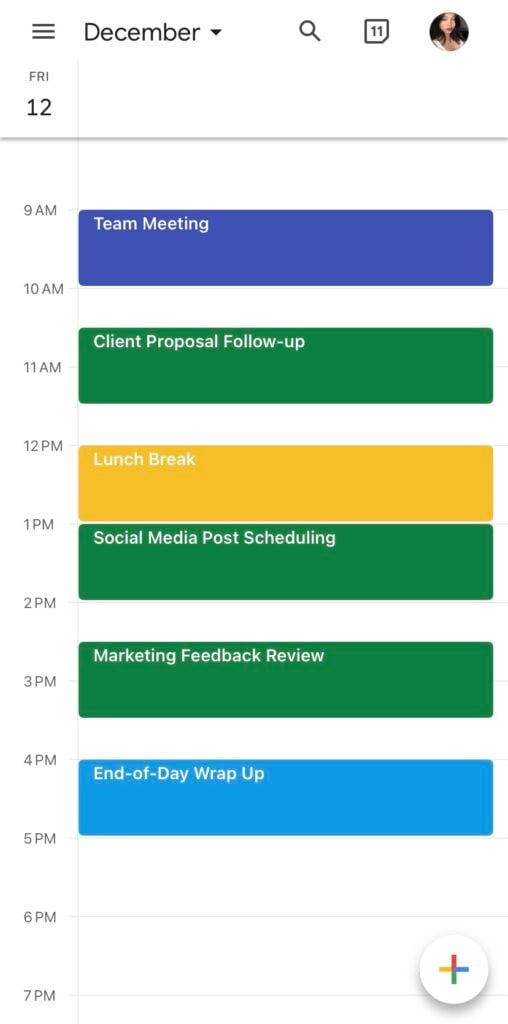Open the Marketing Feedback Review event

pyautogui.click(x=286, y=679)
